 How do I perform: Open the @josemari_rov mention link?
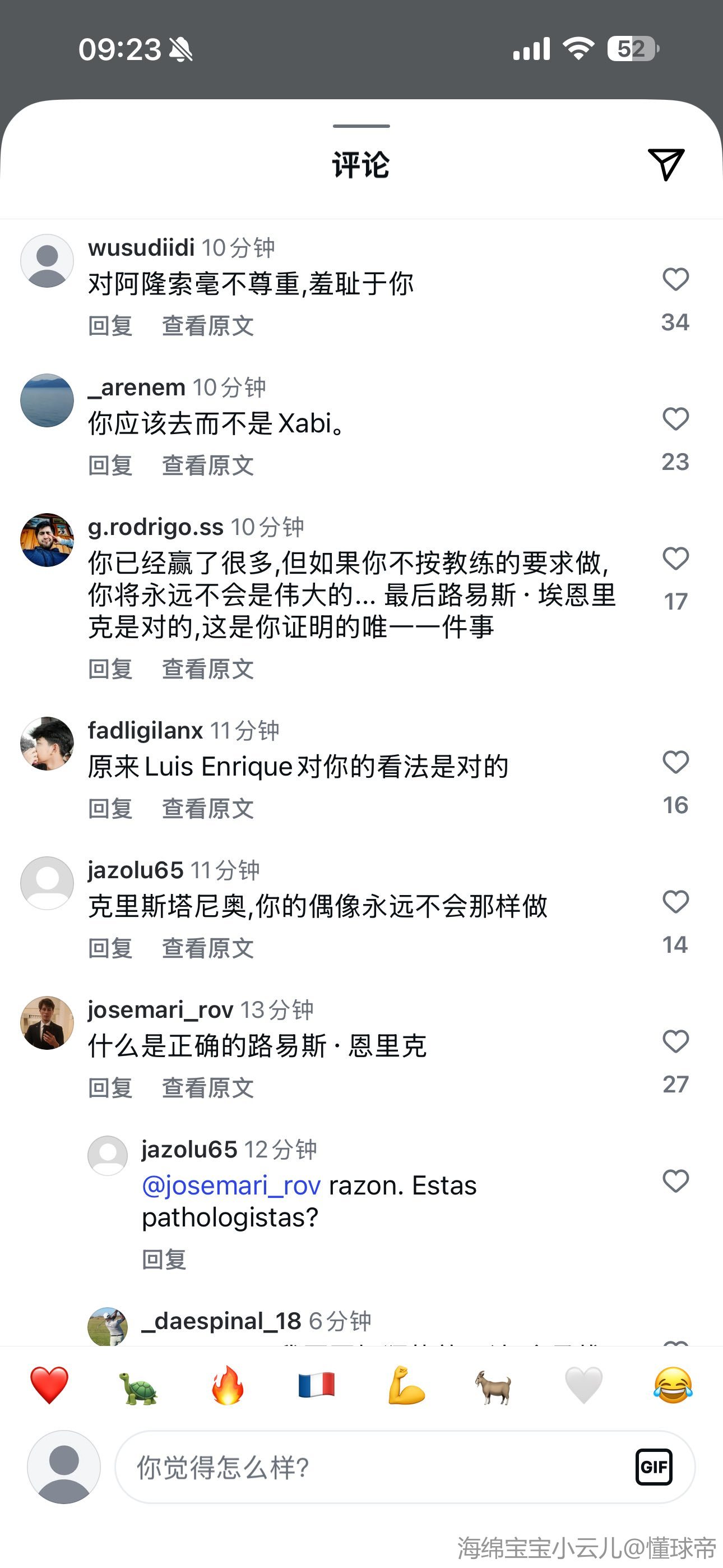pos(231,1186)
